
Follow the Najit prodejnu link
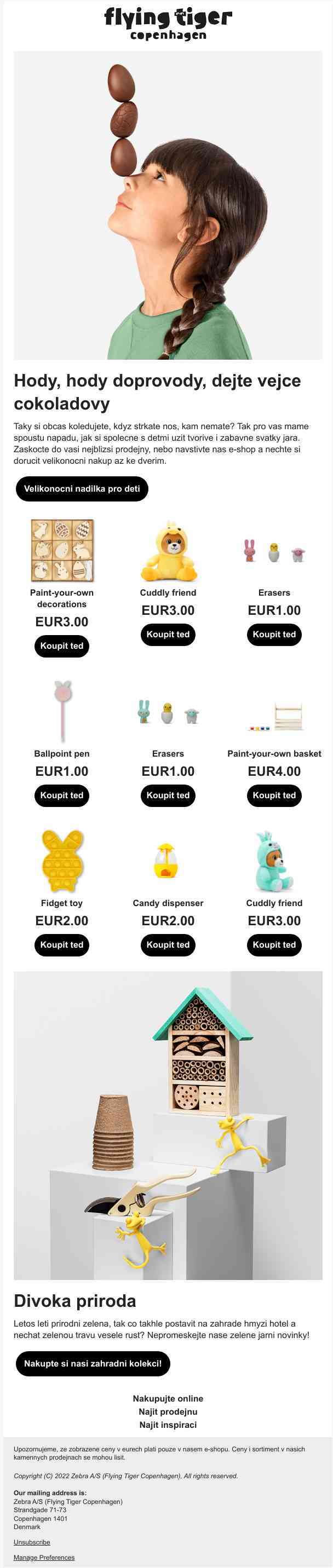pyautogui.click(x=168, y=1411)
